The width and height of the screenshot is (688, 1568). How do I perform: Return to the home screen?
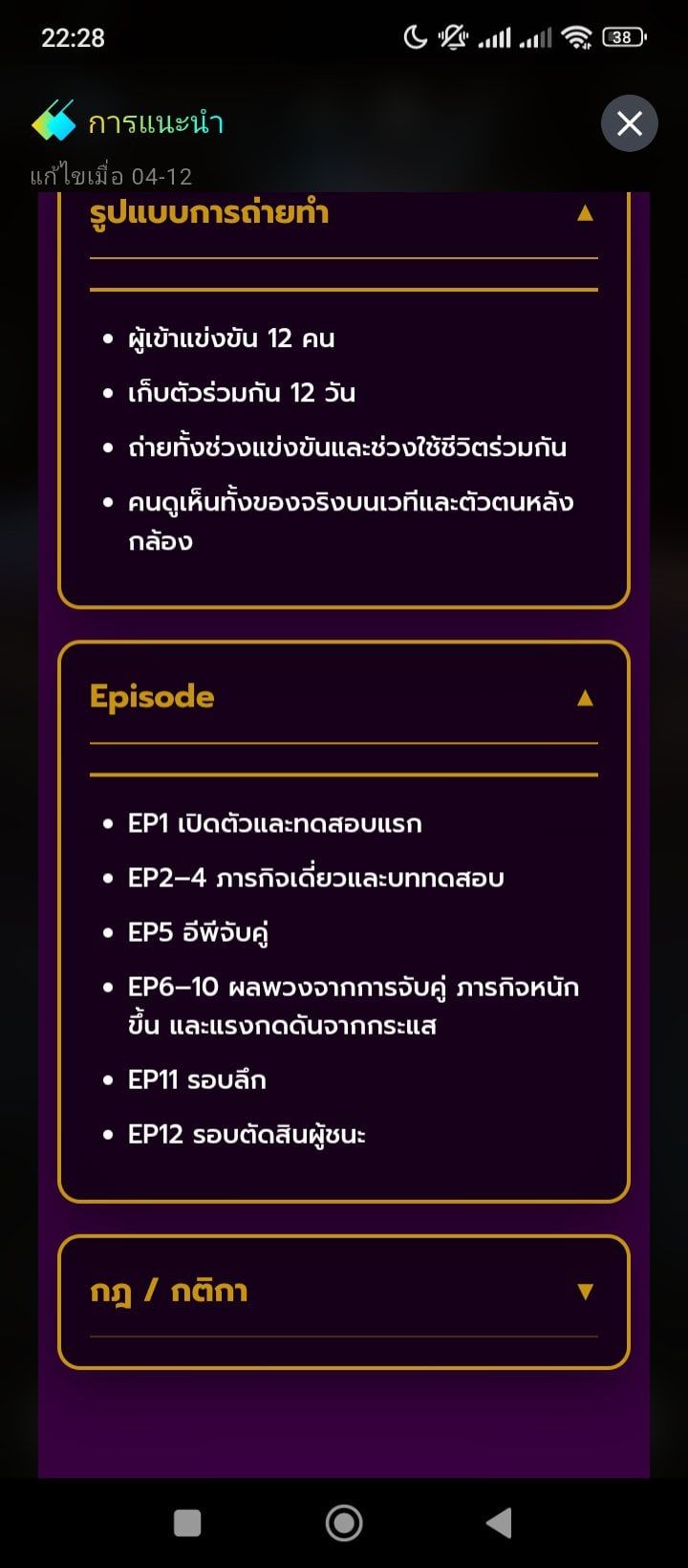tap(344, 1522)
